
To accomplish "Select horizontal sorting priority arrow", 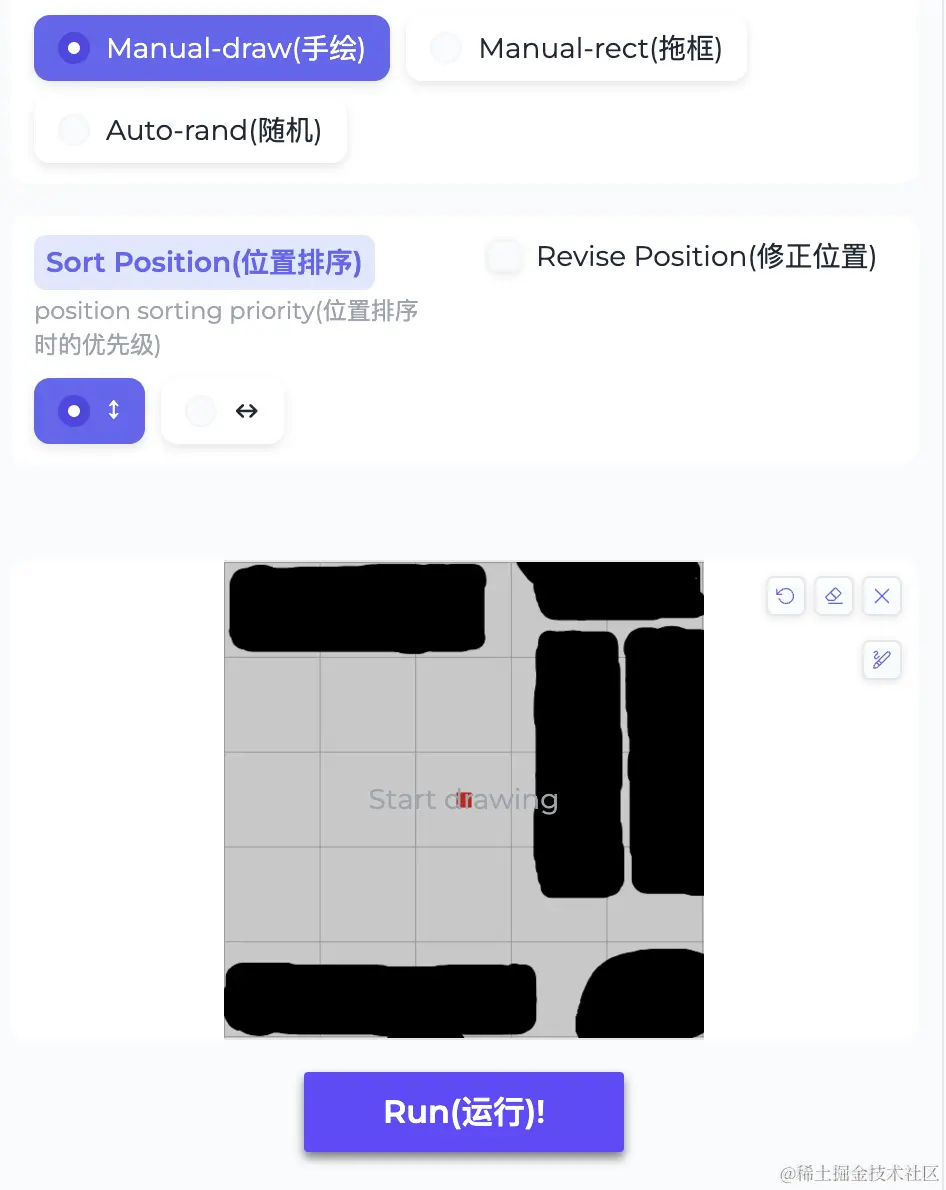I will (x=223, y=410).
